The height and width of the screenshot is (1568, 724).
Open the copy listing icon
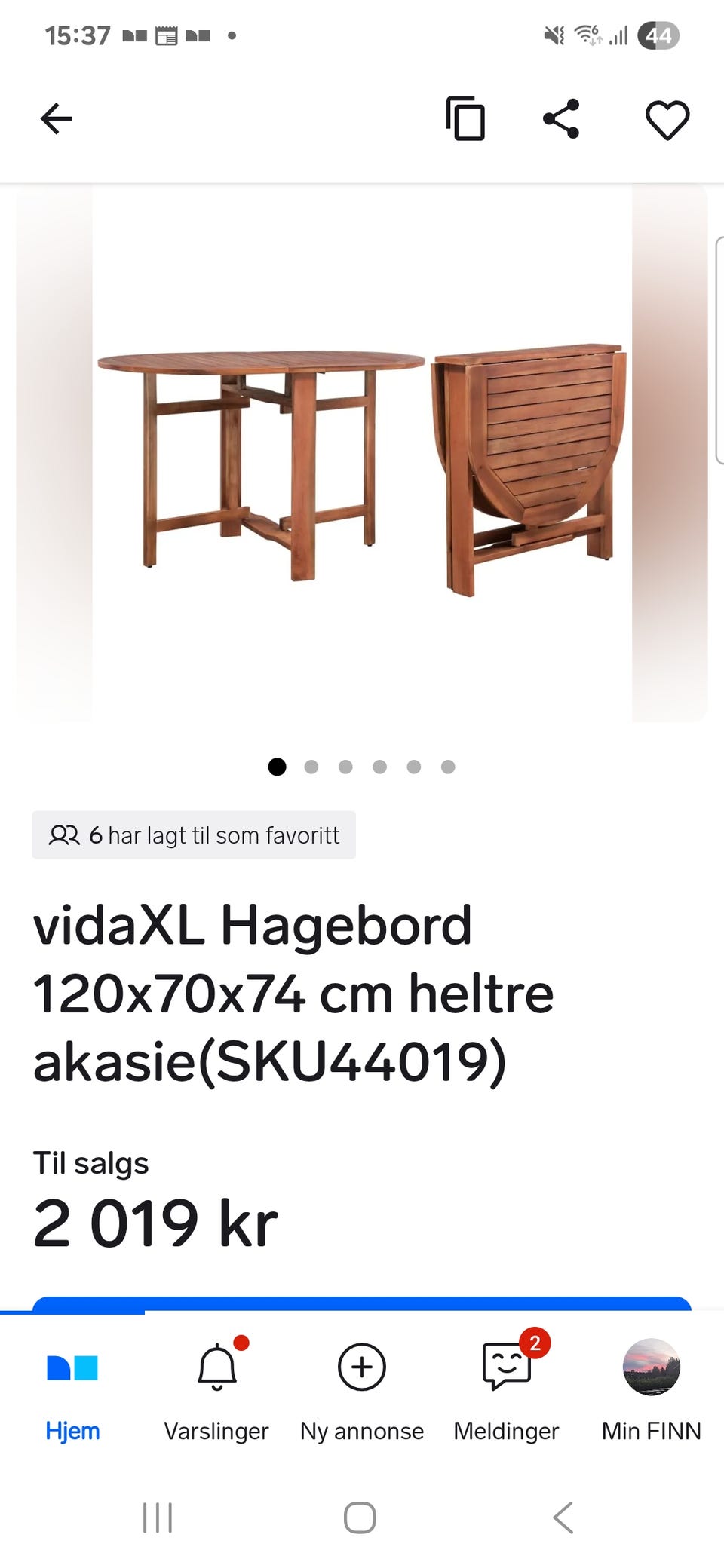pyautogui.click(x=465, y=119)
